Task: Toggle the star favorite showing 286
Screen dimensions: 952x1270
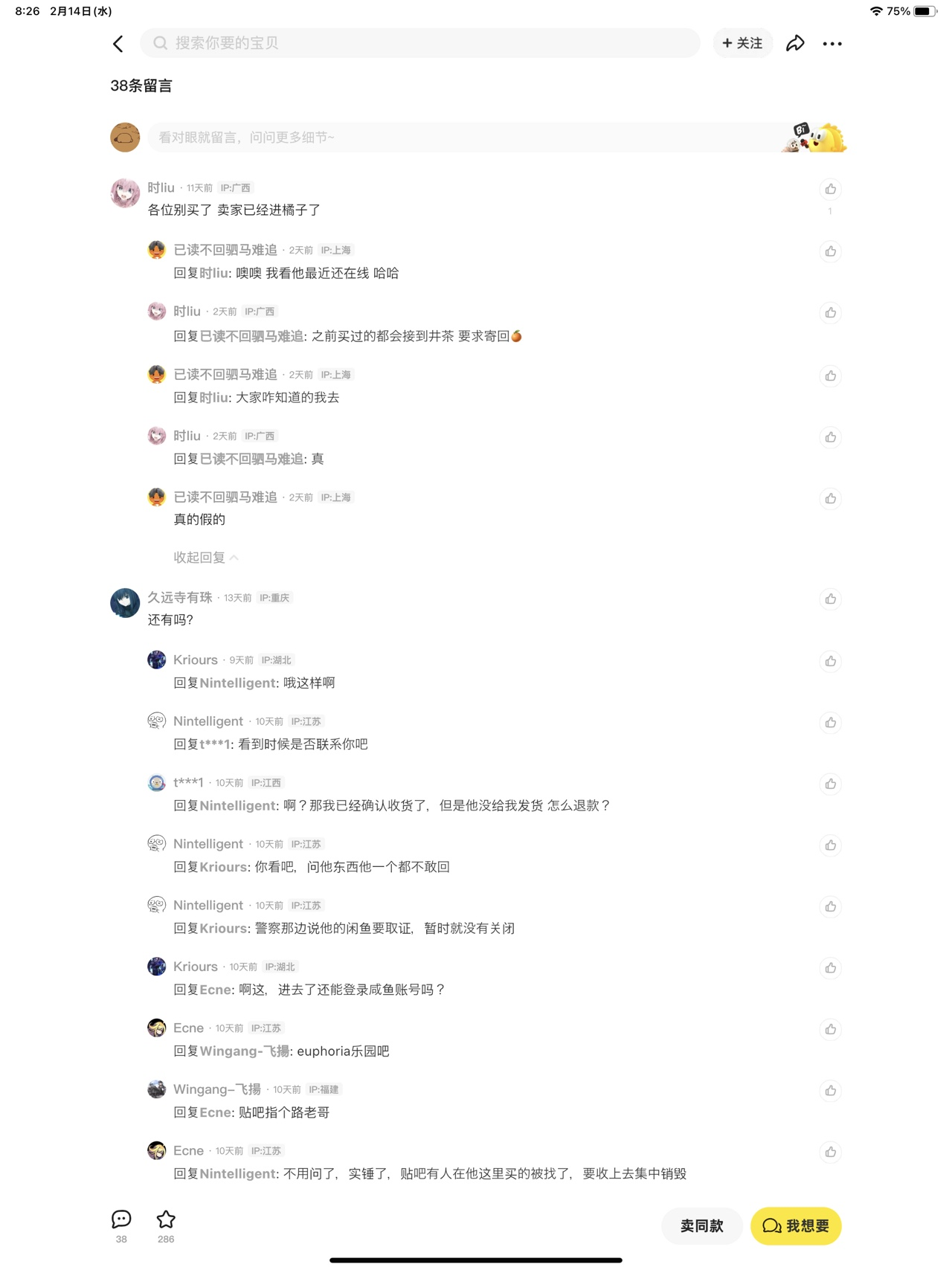Action: (x=166, y=1219)
